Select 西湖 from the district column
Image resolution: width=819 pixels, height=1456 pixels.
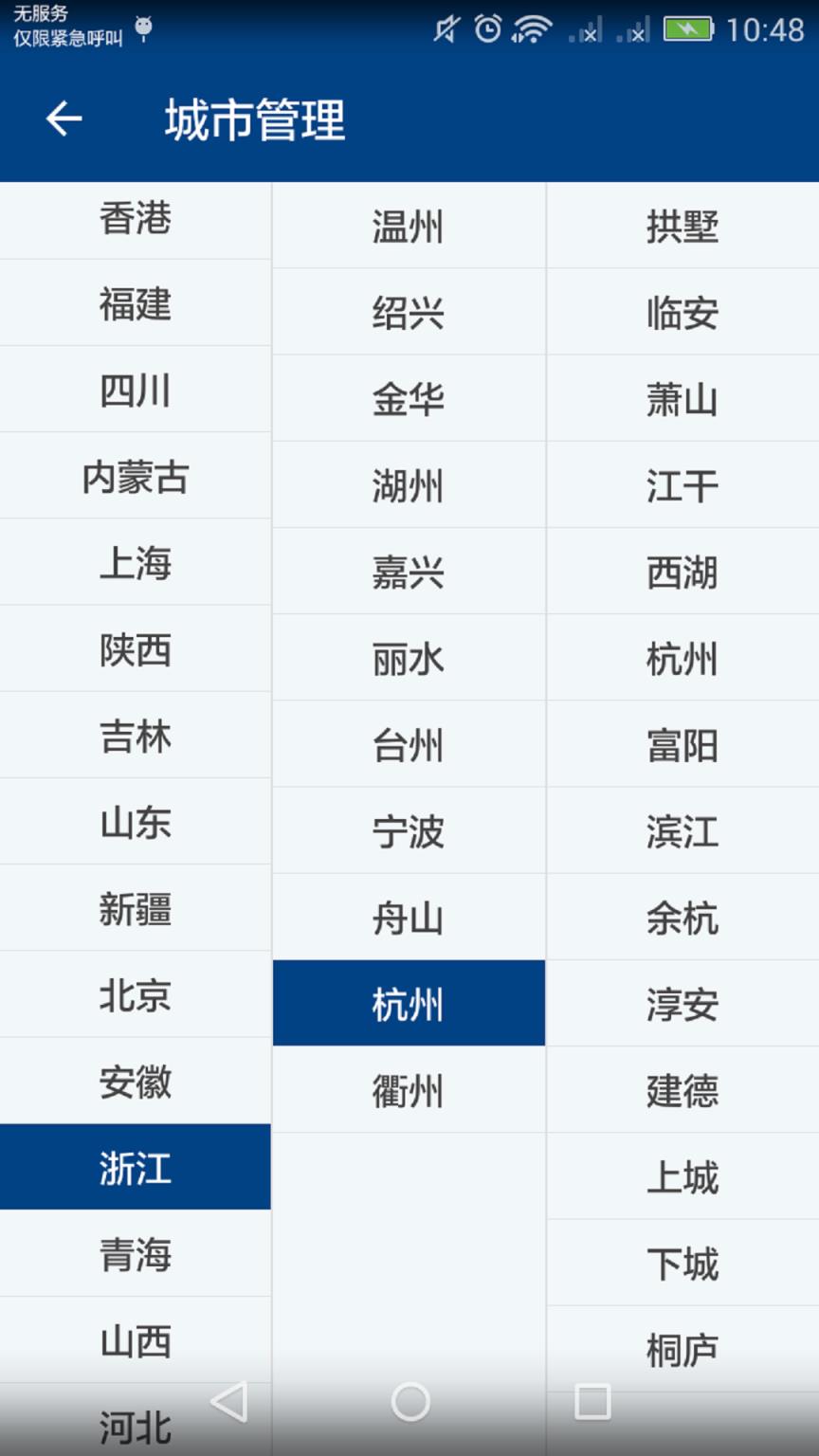tap(683, 573)
